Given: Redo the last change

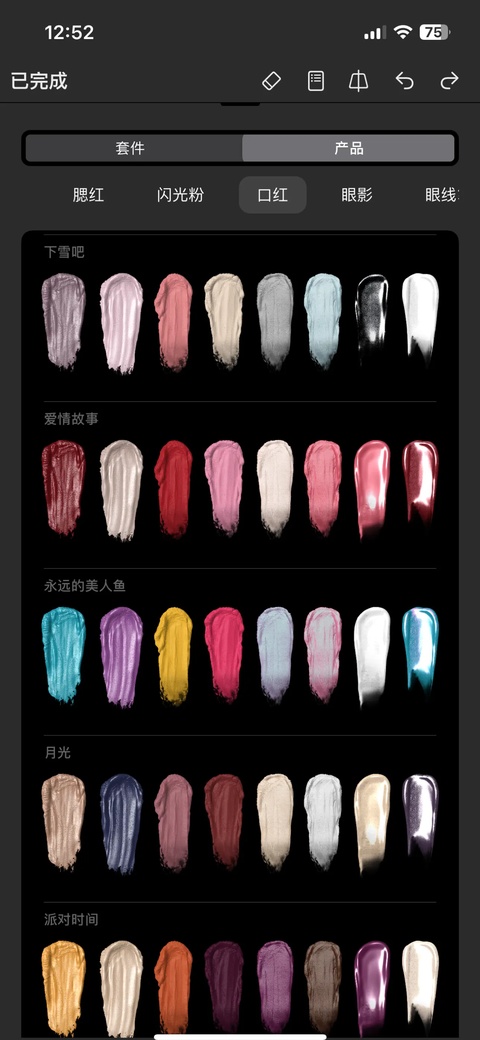Looking at the screenshot, I should click(x=450, y=81).
